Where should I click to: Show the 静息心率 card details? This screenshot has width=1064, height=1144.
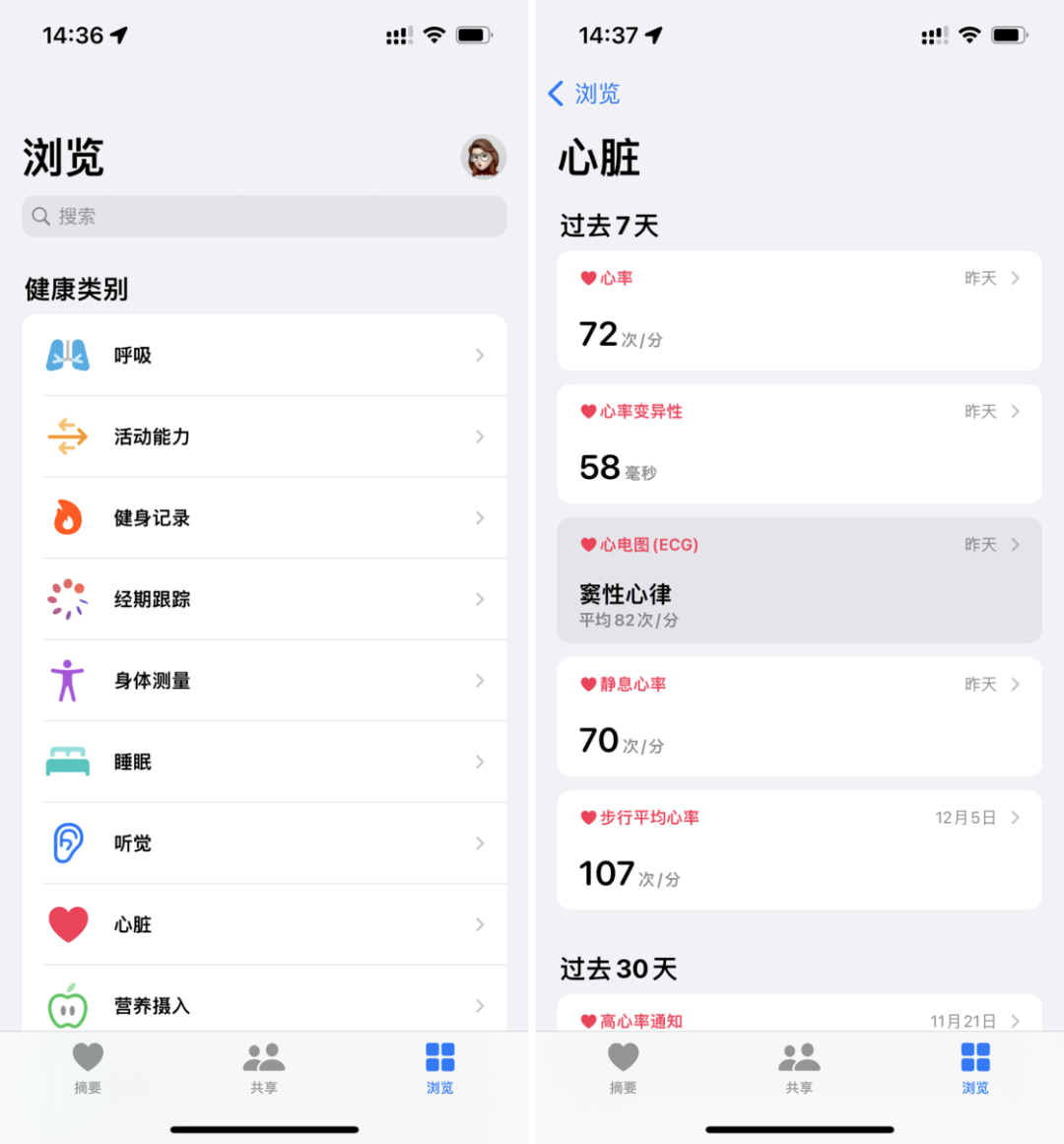(799, 716)
